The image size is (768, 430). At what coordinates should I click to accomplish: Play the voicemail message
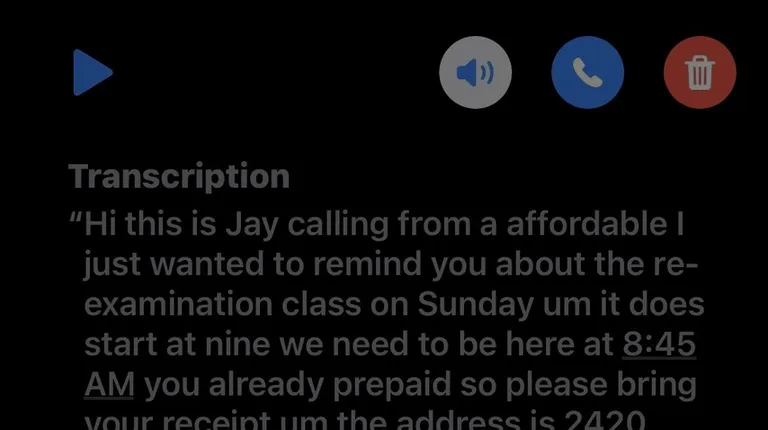tap(92, 73)
